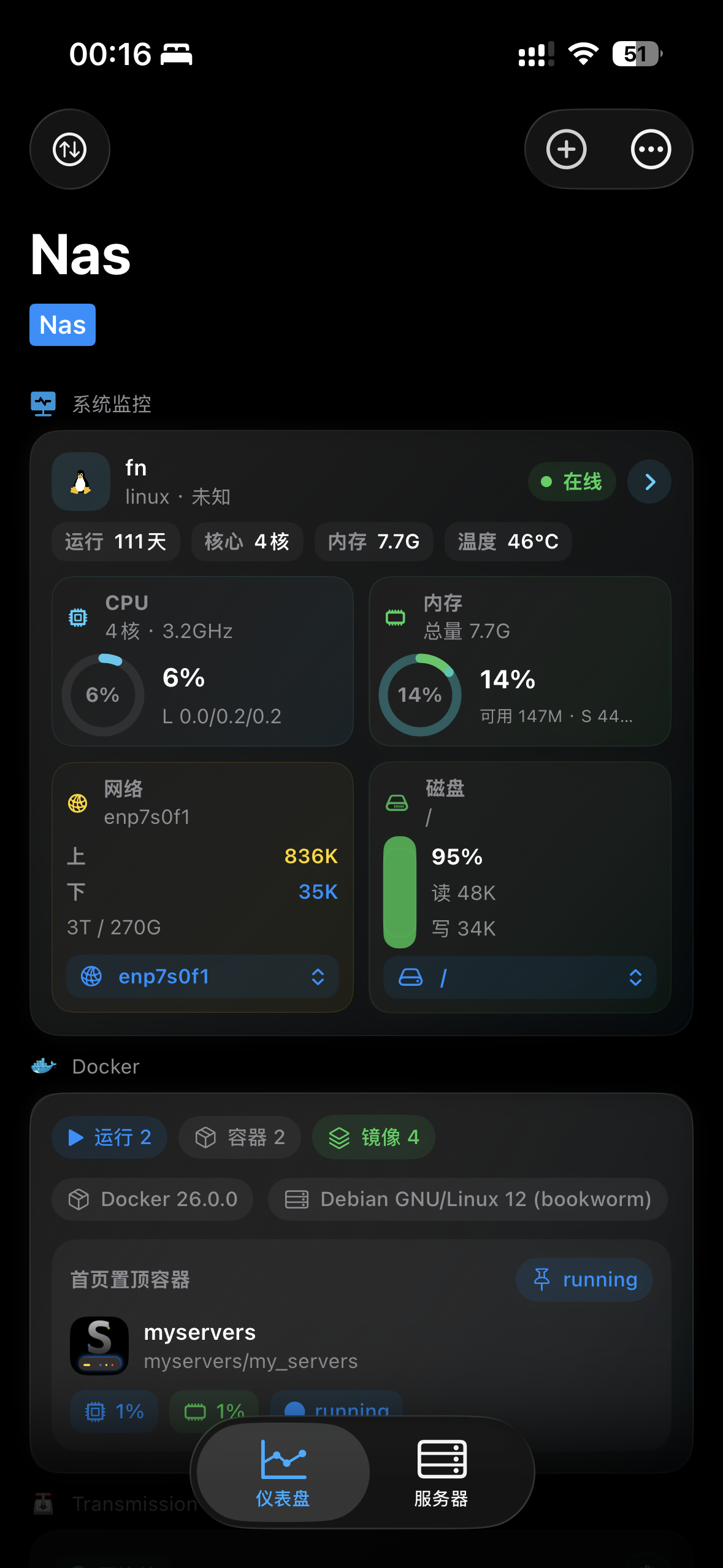
Task: Click the system monitor icon beside 系统监控
Action: pos(43,403)
